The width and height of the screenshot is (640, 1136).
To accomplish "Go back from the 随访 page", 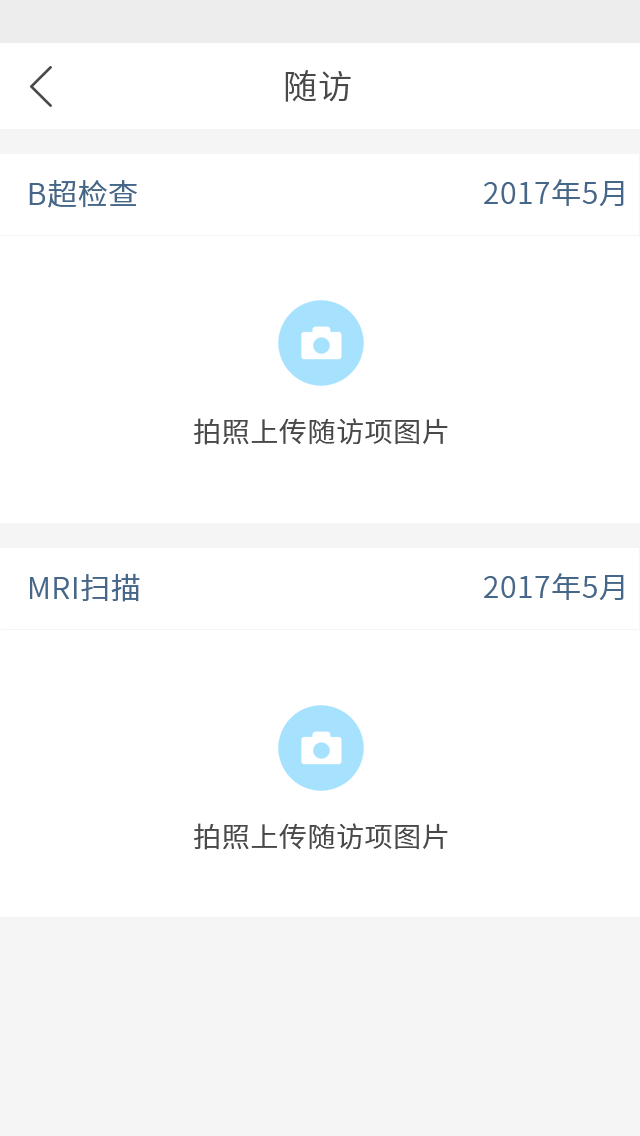I will [41, 87].
